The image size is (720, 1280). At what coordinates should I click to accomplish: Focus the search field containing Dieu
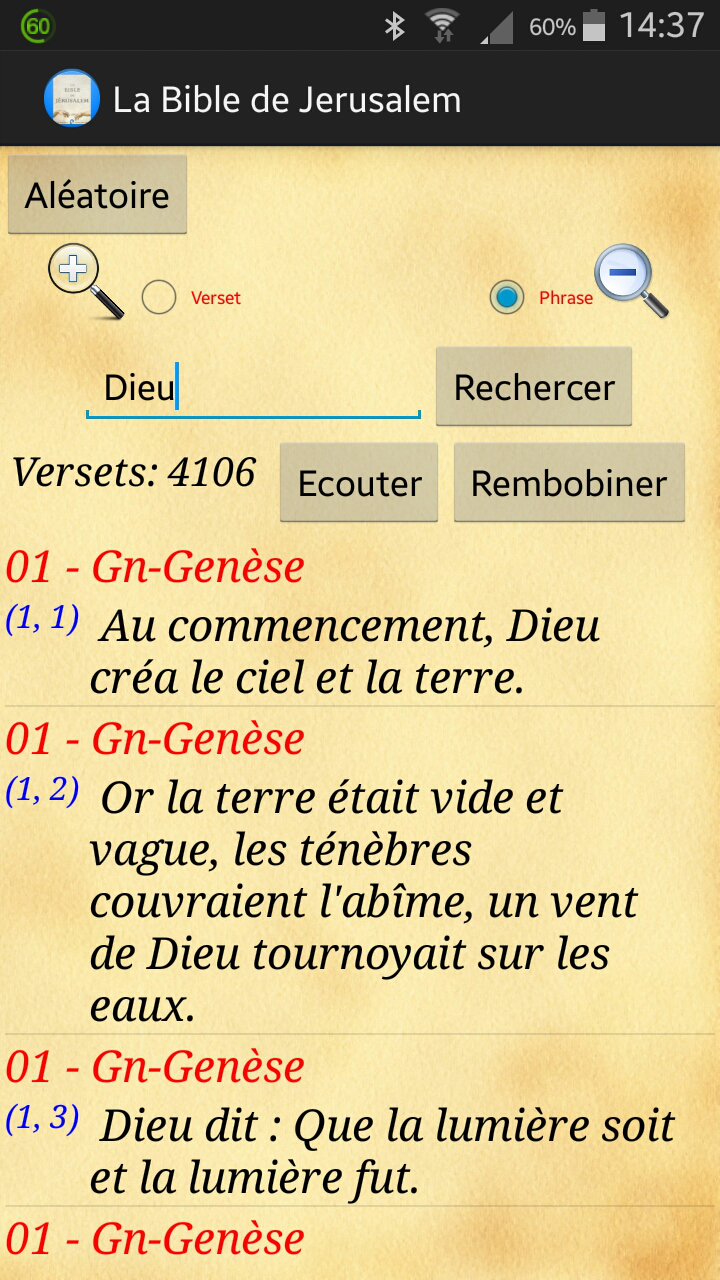(x=253, y=388)
